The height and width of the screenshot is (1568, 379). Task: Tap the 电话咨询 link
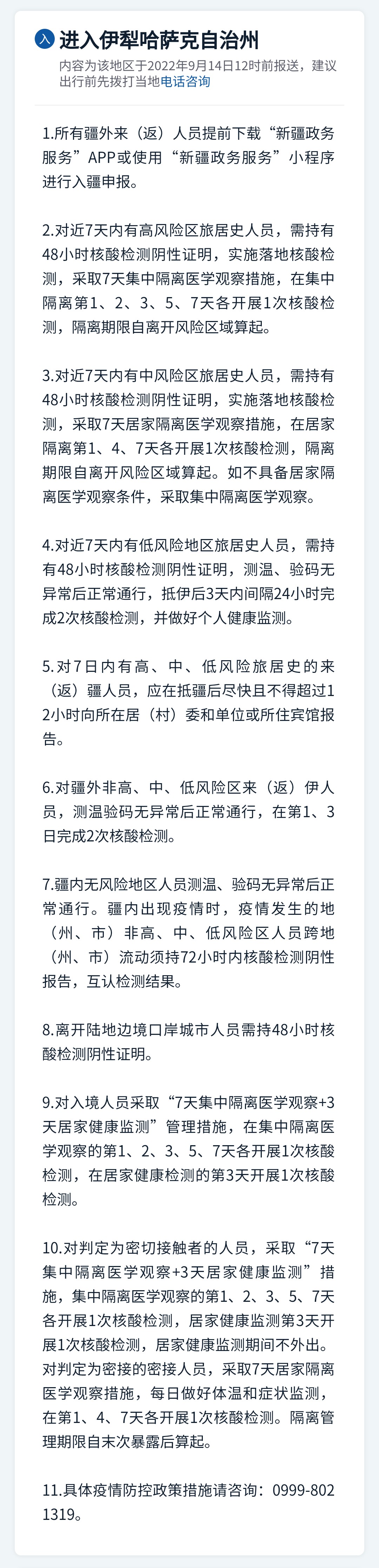(x=185, y=81)
